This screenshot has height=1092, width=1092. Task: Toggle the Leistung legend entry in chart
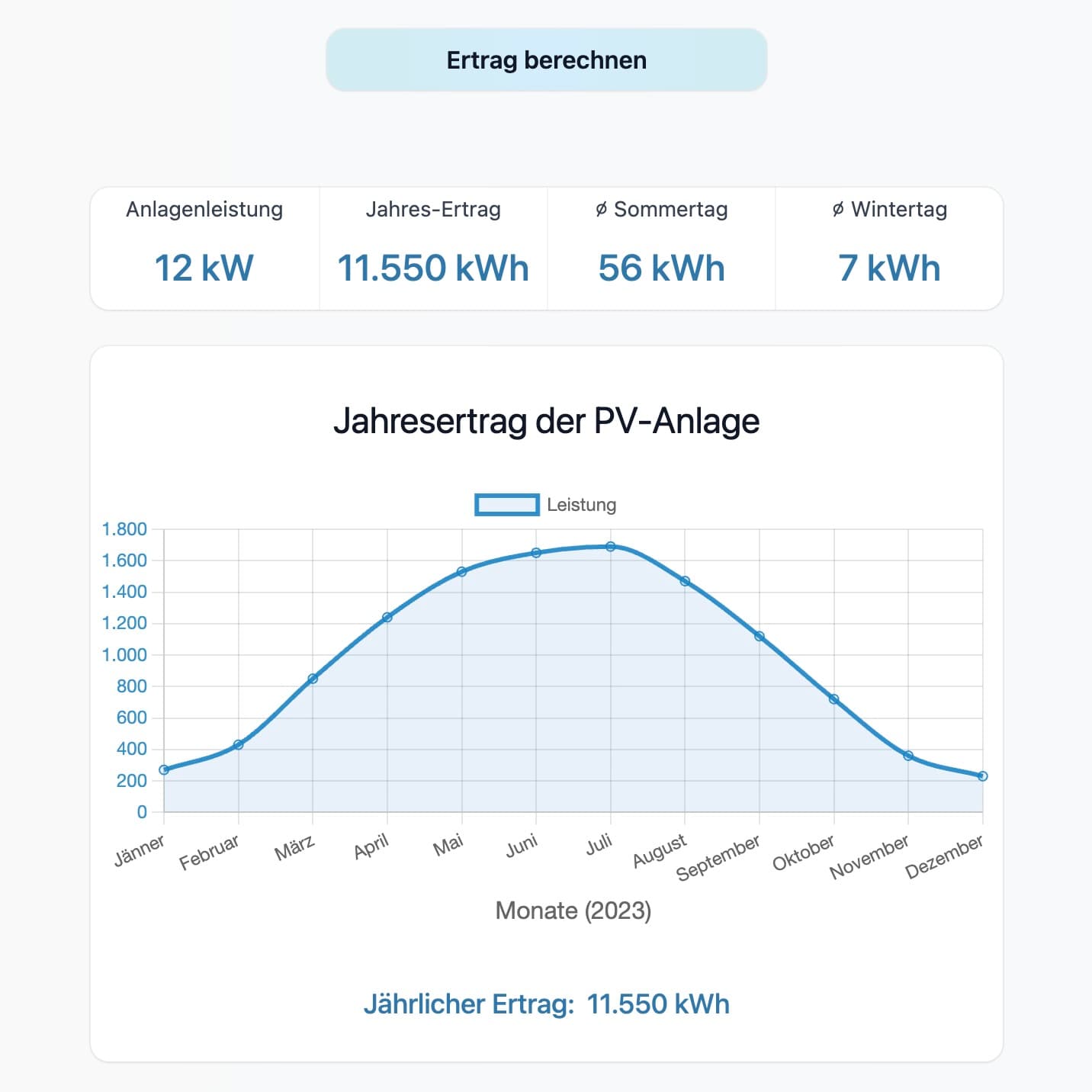click(546, 505)
